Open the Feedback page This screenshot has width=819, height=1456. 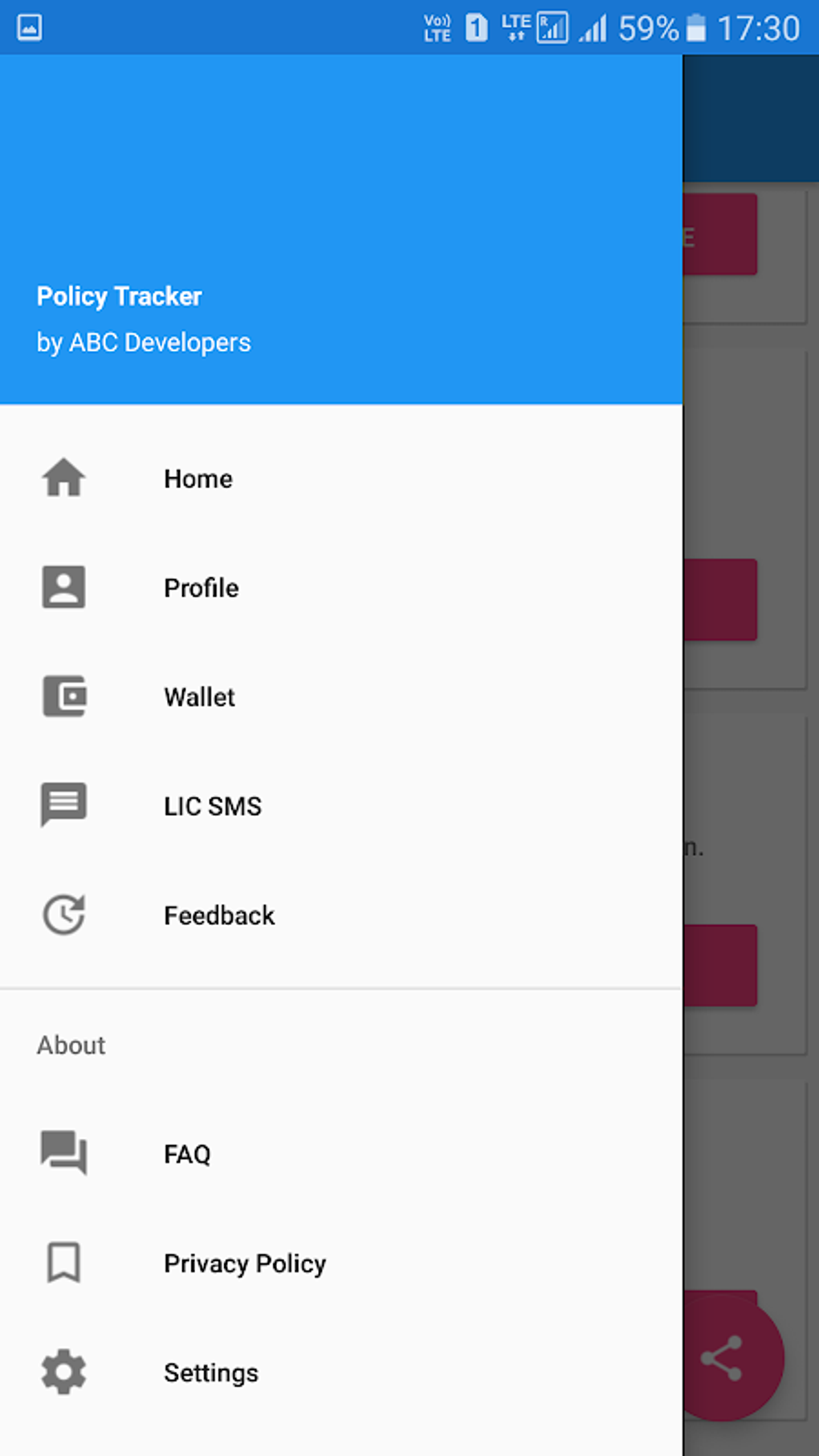click(219, 915)
